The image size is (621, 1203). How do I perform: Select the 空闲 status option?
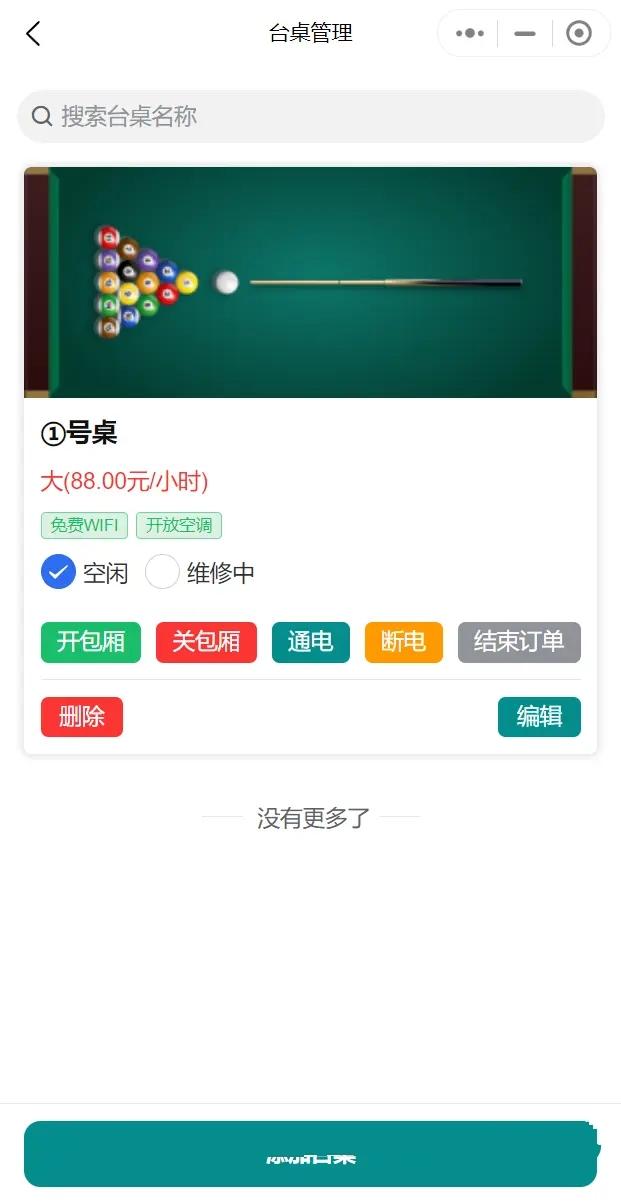85,572
